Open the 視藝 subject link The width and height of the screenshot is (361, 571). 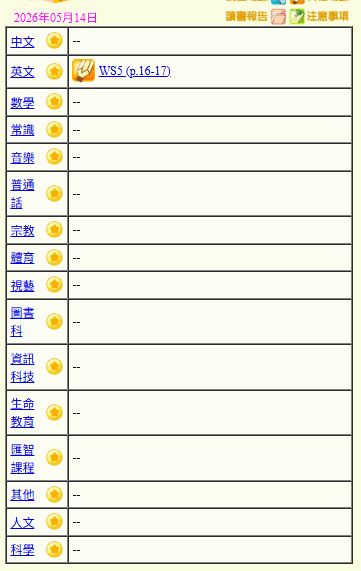[22, 286]
